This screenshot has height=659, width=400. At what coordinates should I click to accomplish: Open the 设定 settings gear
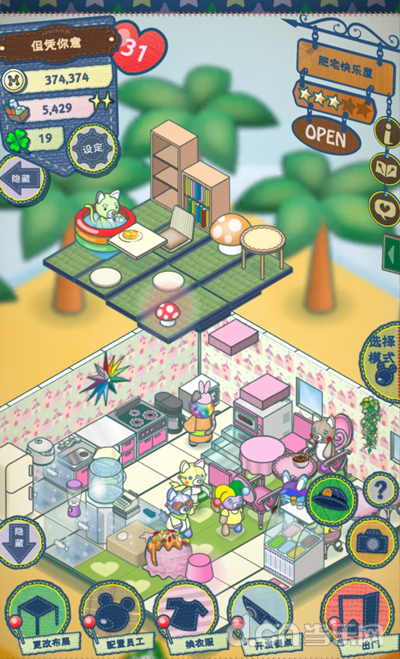(93, 149)
